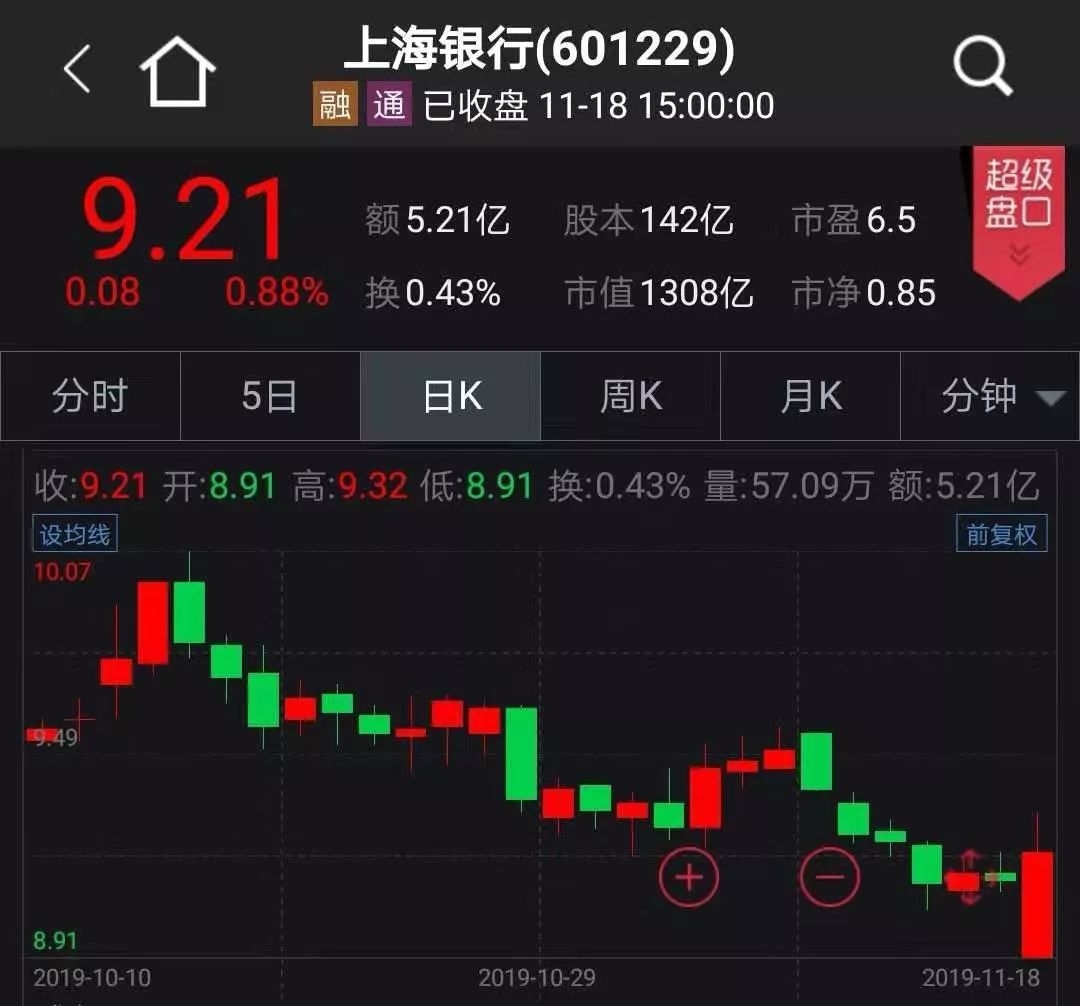The image size is (1080, 1006).
Task: Open stock search magnifier
Action: 982,67
